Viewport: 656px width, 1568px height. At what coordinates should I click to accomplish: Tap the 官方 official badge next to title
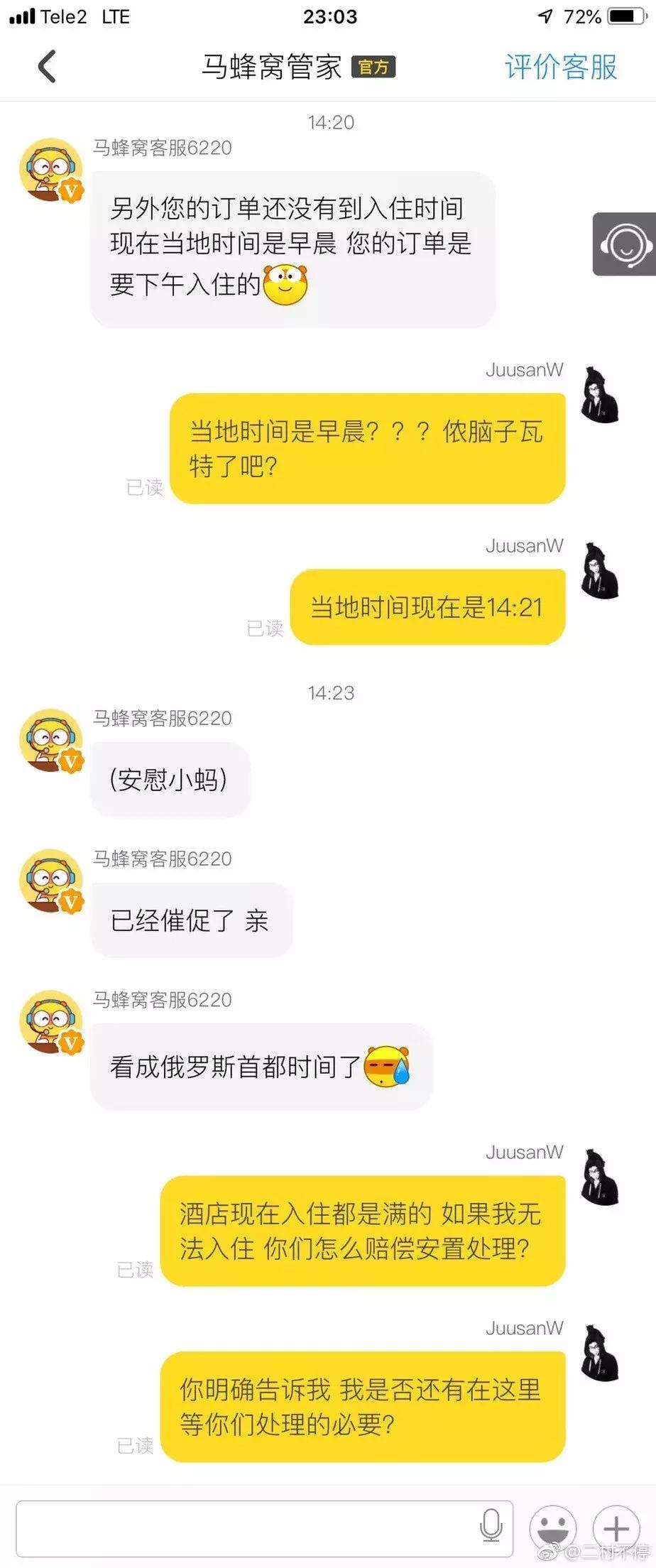(x=374, y=68)
